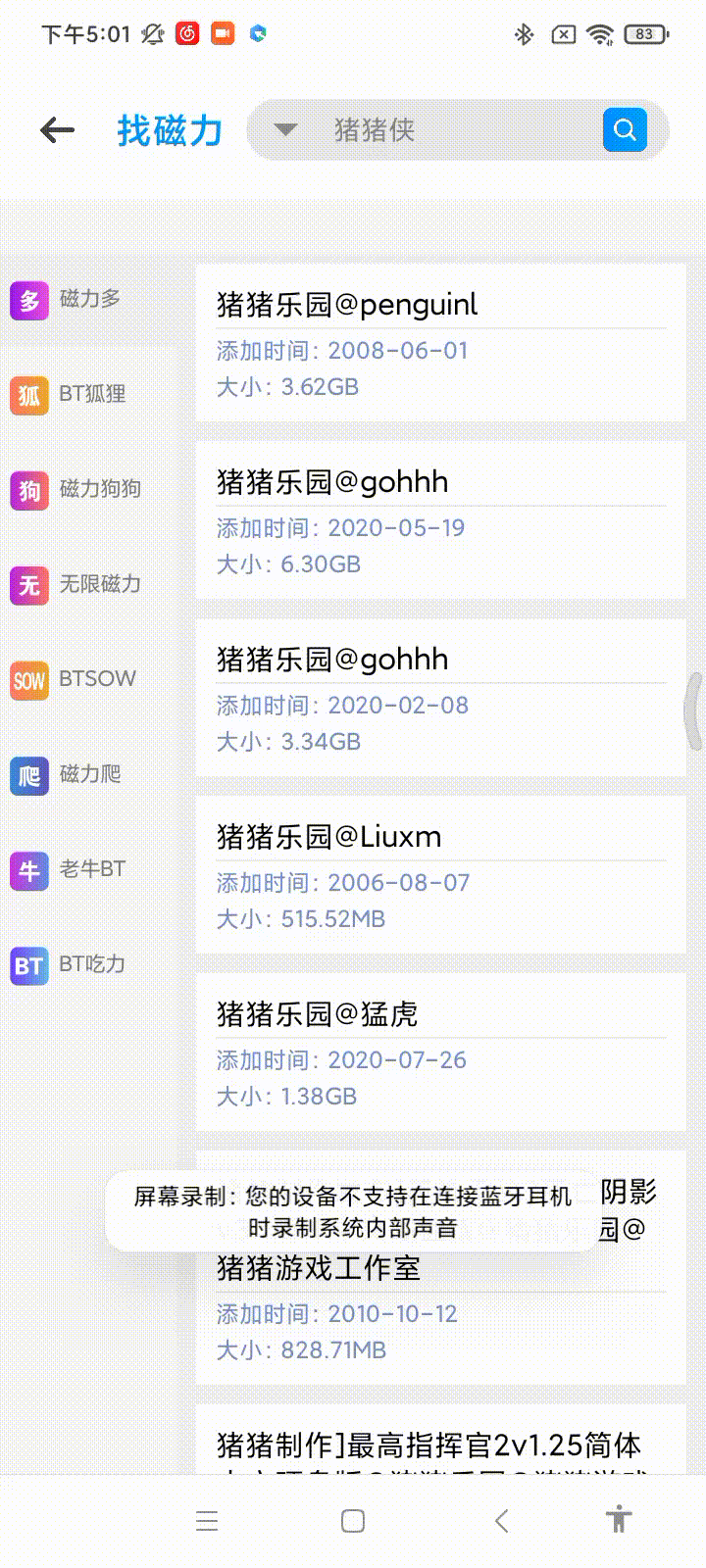The width and height of the screenshot is (706, 1568).
Task: Tap the magnifier to search 猪猪侠
Action: click(x=625, y=128)
